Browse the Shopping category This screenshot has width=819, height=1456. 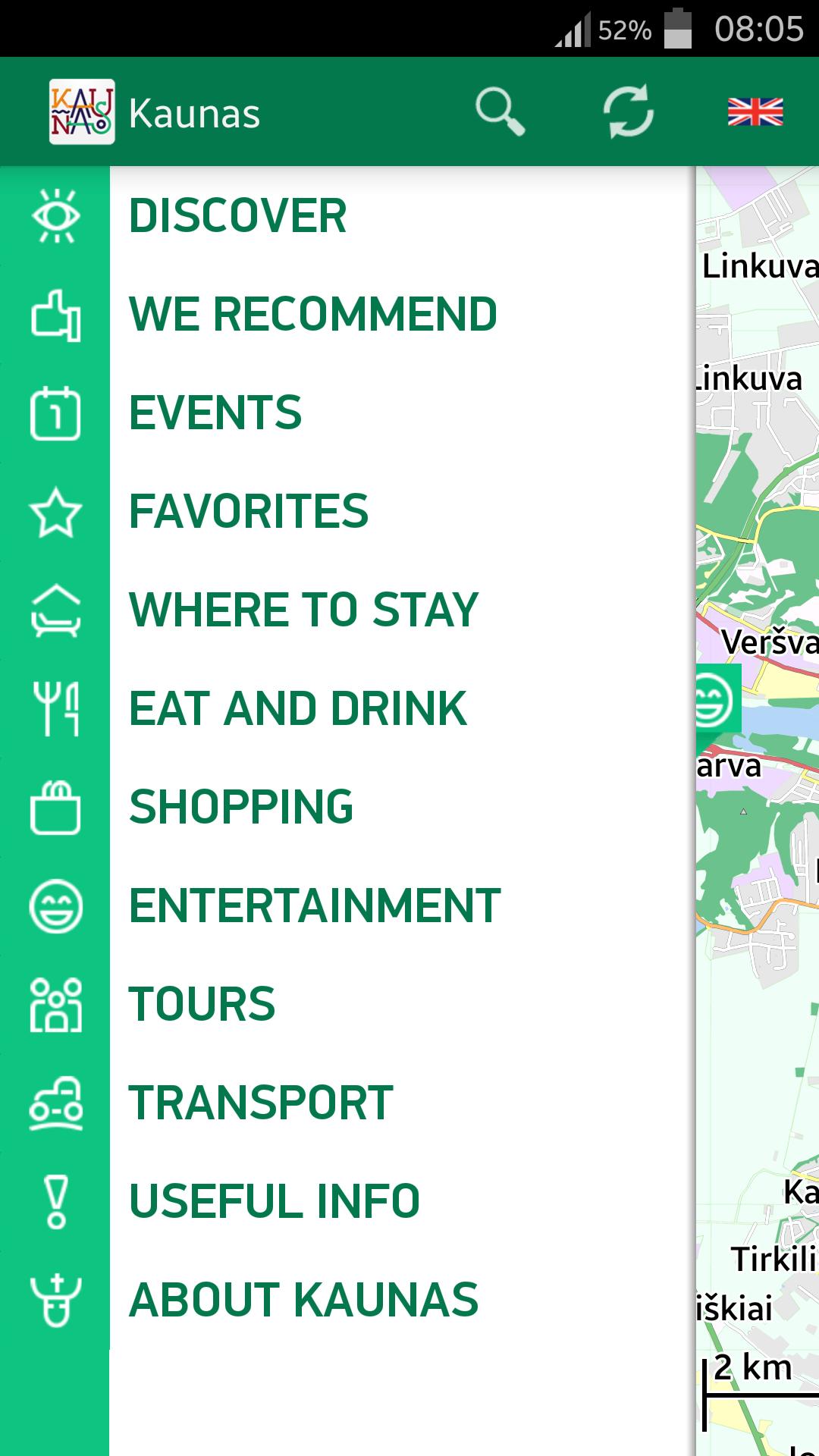click(241, 807)
